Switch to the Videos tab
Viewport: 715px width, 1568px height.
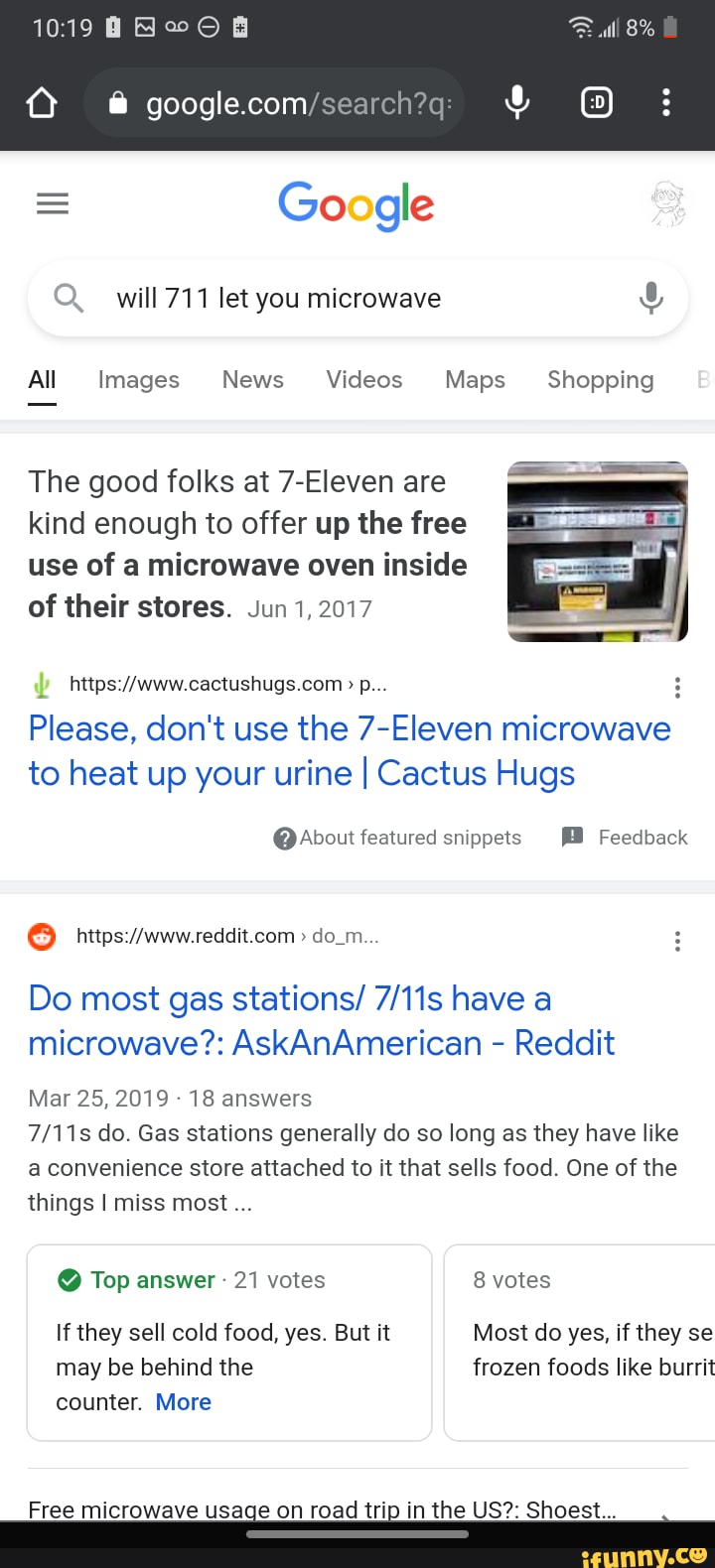364,380
